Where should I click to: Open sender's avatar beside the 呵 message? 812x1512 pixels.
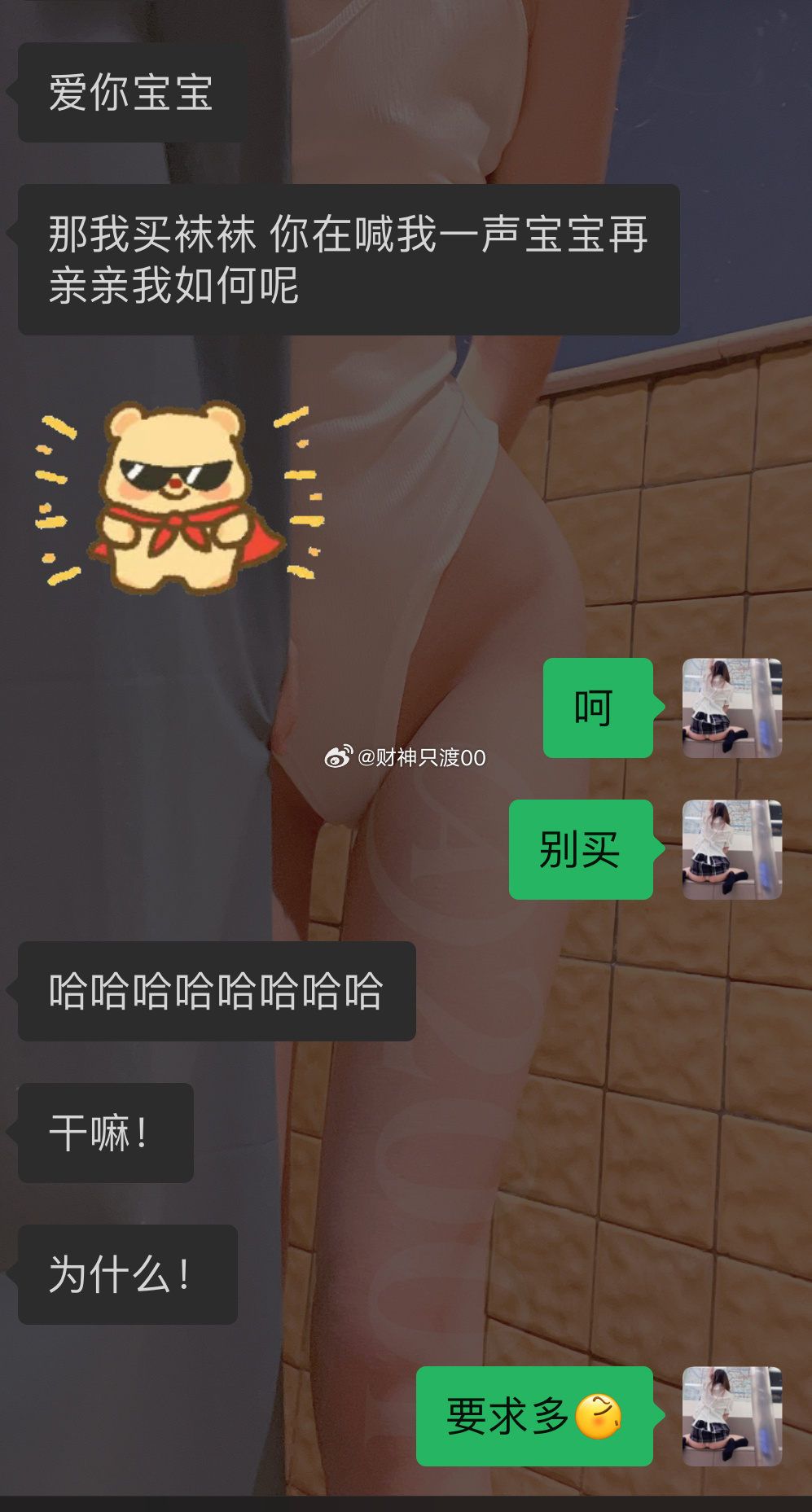pyautogui.click(x=731, y=708)
